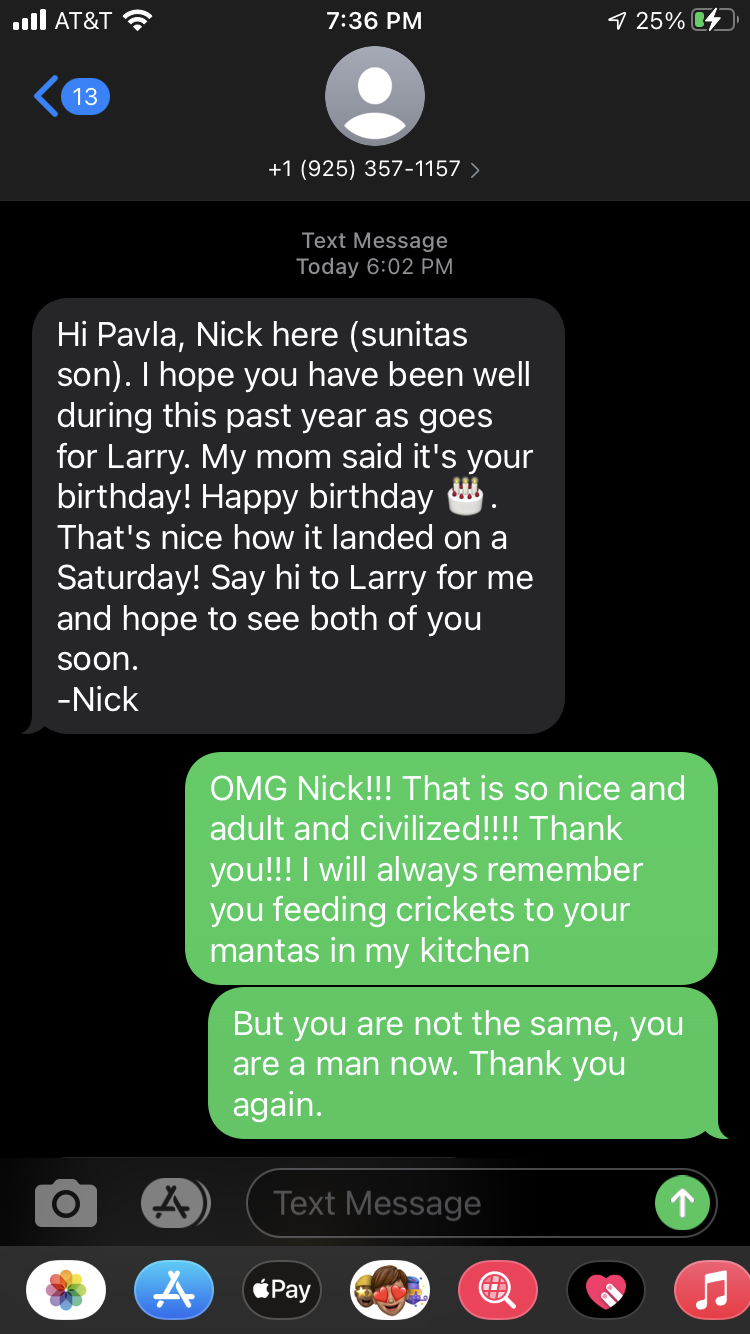This screenshot has width=750, height=1334.
Task: Open the Music iMessage app
Action: (x=712, y=1290)
